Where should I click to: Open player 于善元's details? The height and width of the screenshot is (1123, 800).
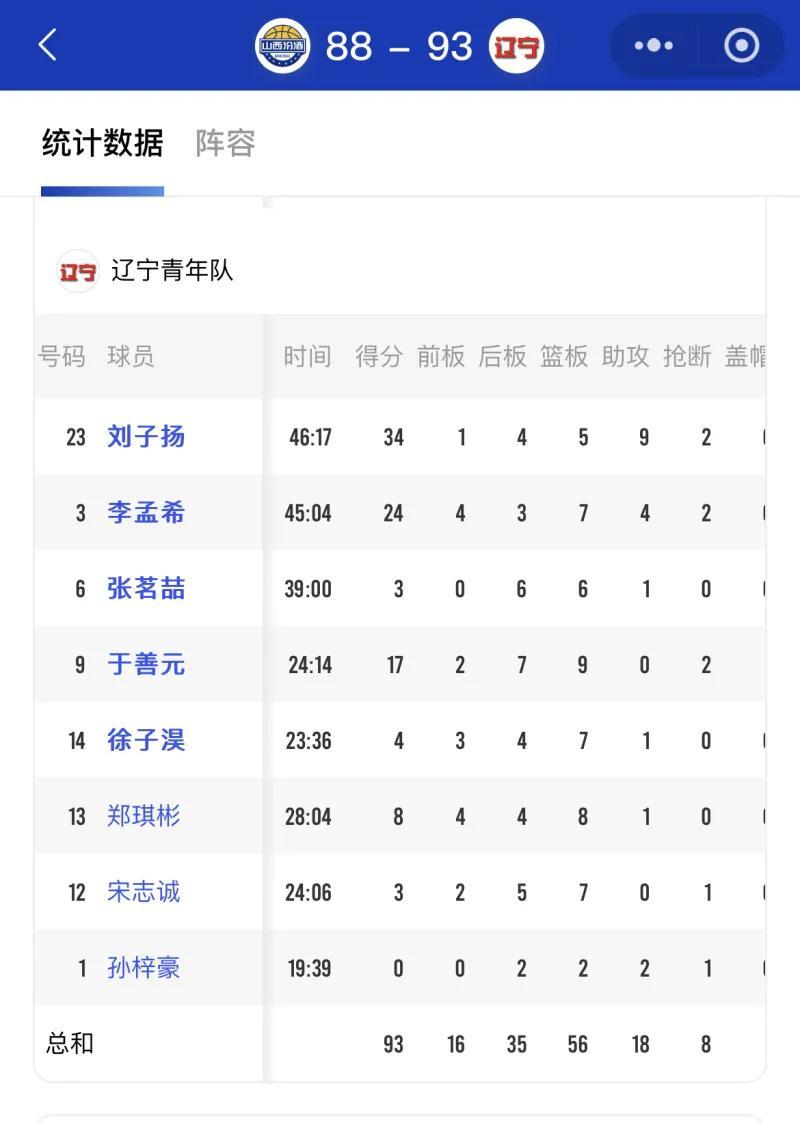pyautogui.click(x=146, y=665)
